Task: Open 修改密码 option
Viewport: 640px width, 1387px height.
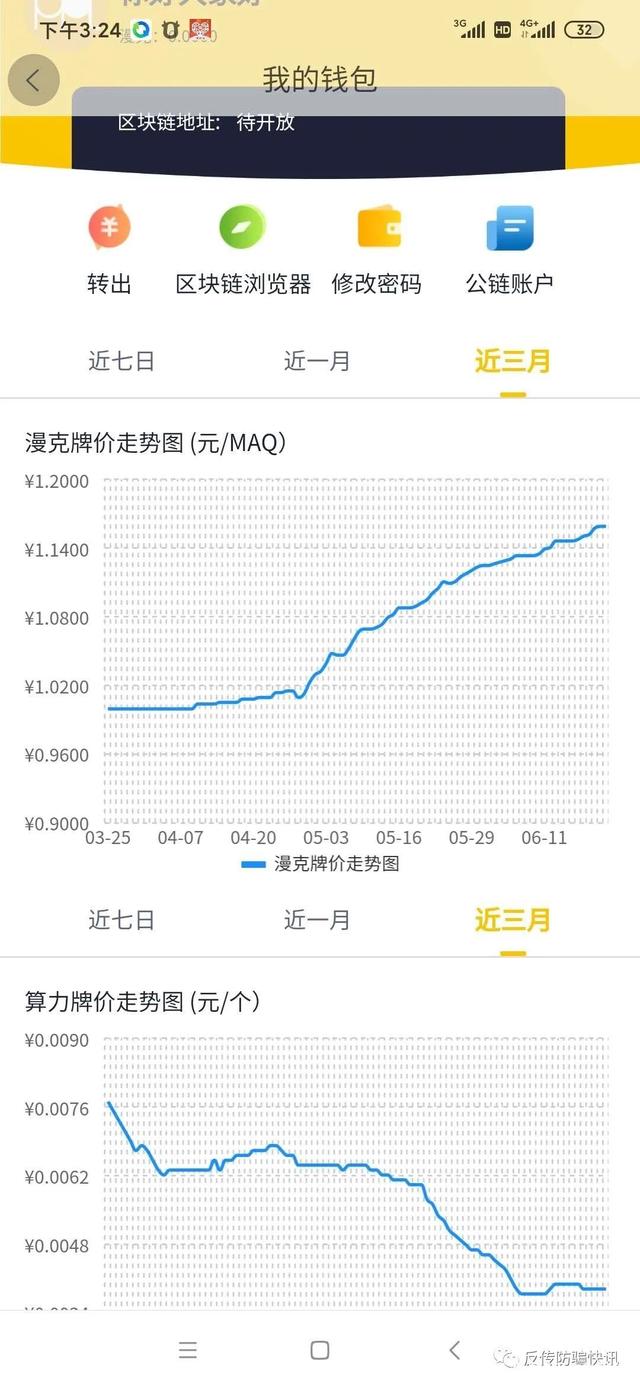Action: [377, 250]
